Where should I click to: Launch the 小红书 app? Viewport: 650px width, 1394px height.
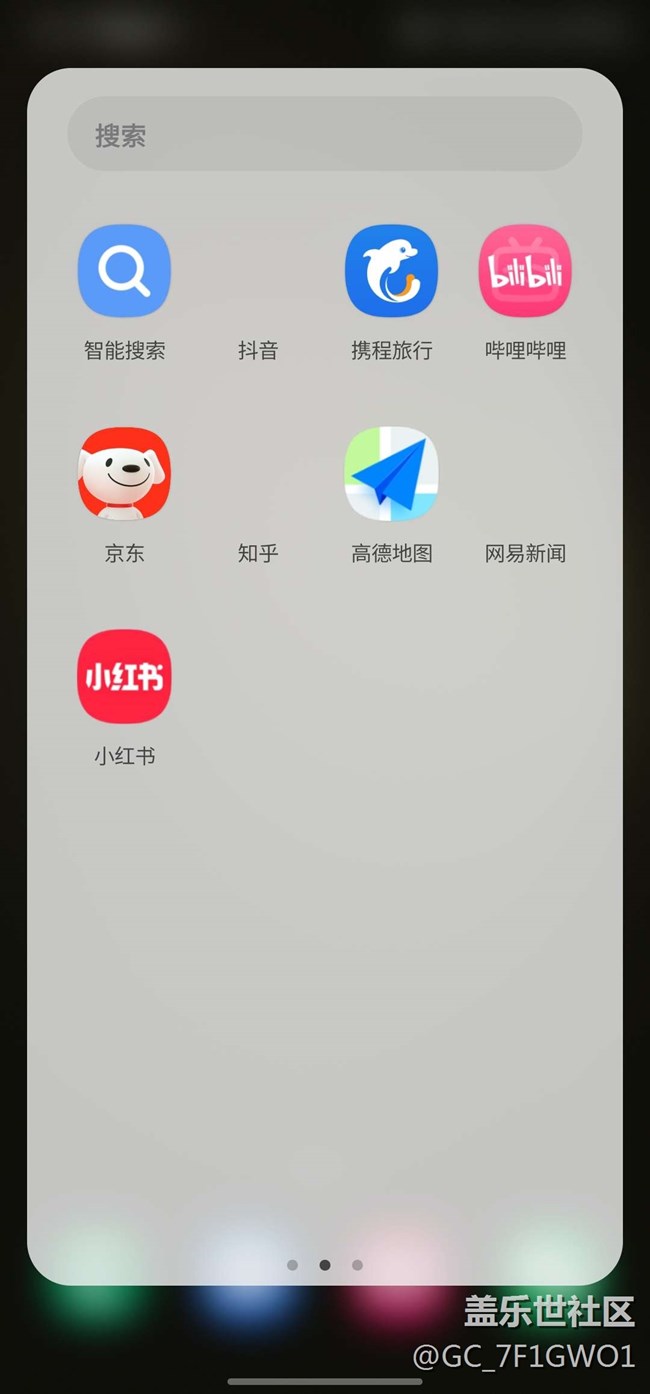(x=124, y=677)
